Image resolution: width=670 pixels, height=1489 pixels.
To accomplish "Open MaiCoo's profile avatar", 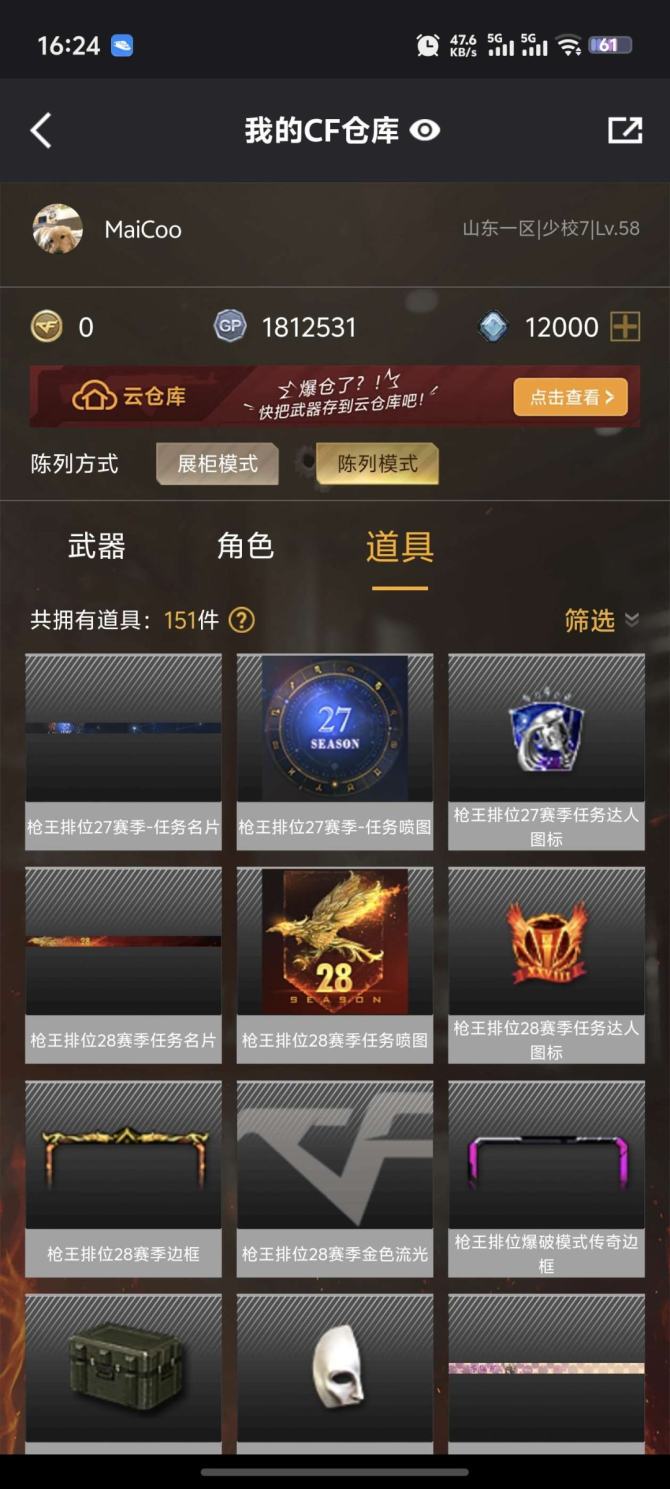I will point(57,229).
